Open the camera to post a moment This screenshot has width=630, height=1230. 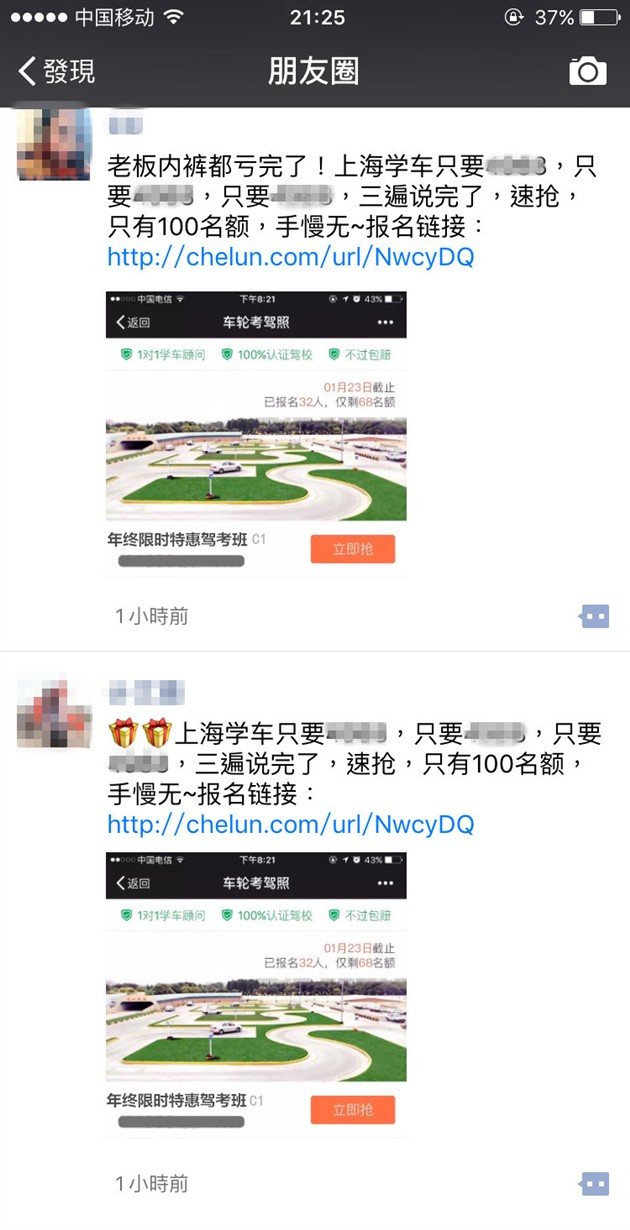[x=588, y=71]
